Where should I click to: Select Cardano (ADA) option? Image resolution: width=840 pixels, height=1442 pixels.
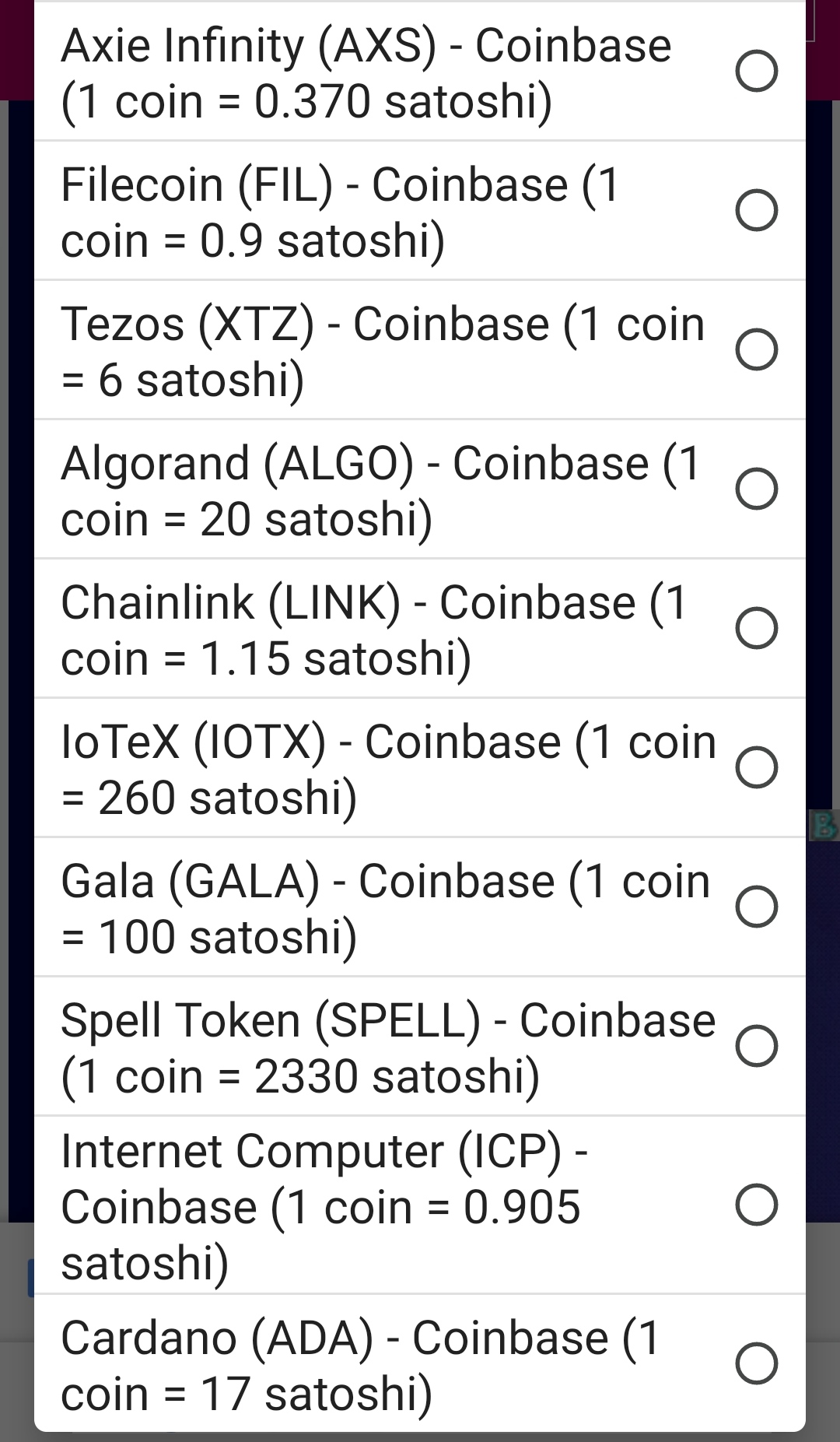click(420, 1363)
